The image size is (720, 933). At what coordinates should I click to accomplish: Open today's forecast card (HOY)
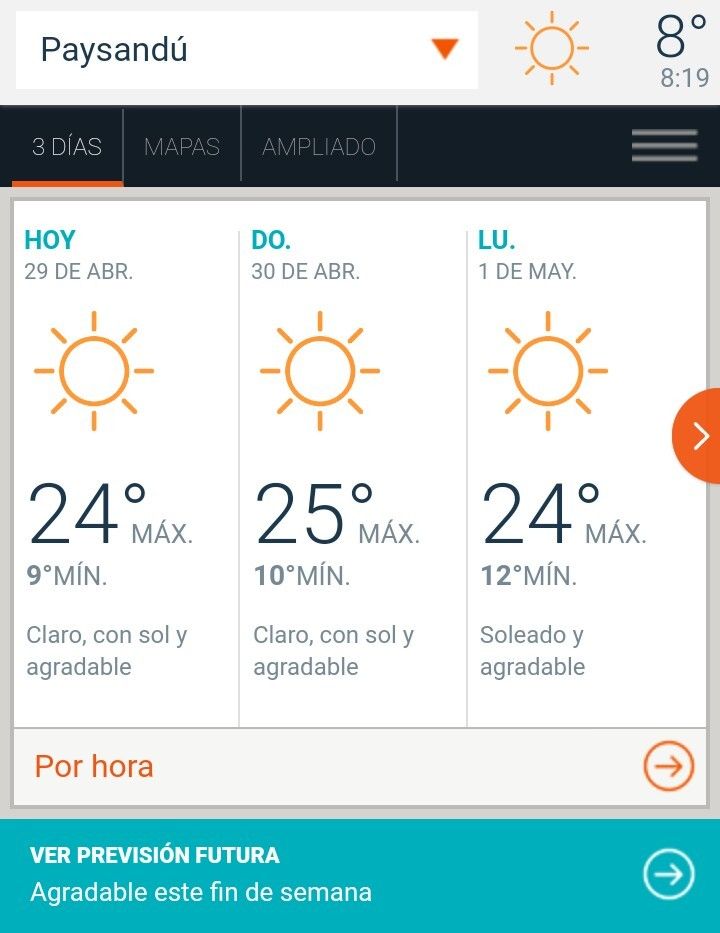click(125, 460)
